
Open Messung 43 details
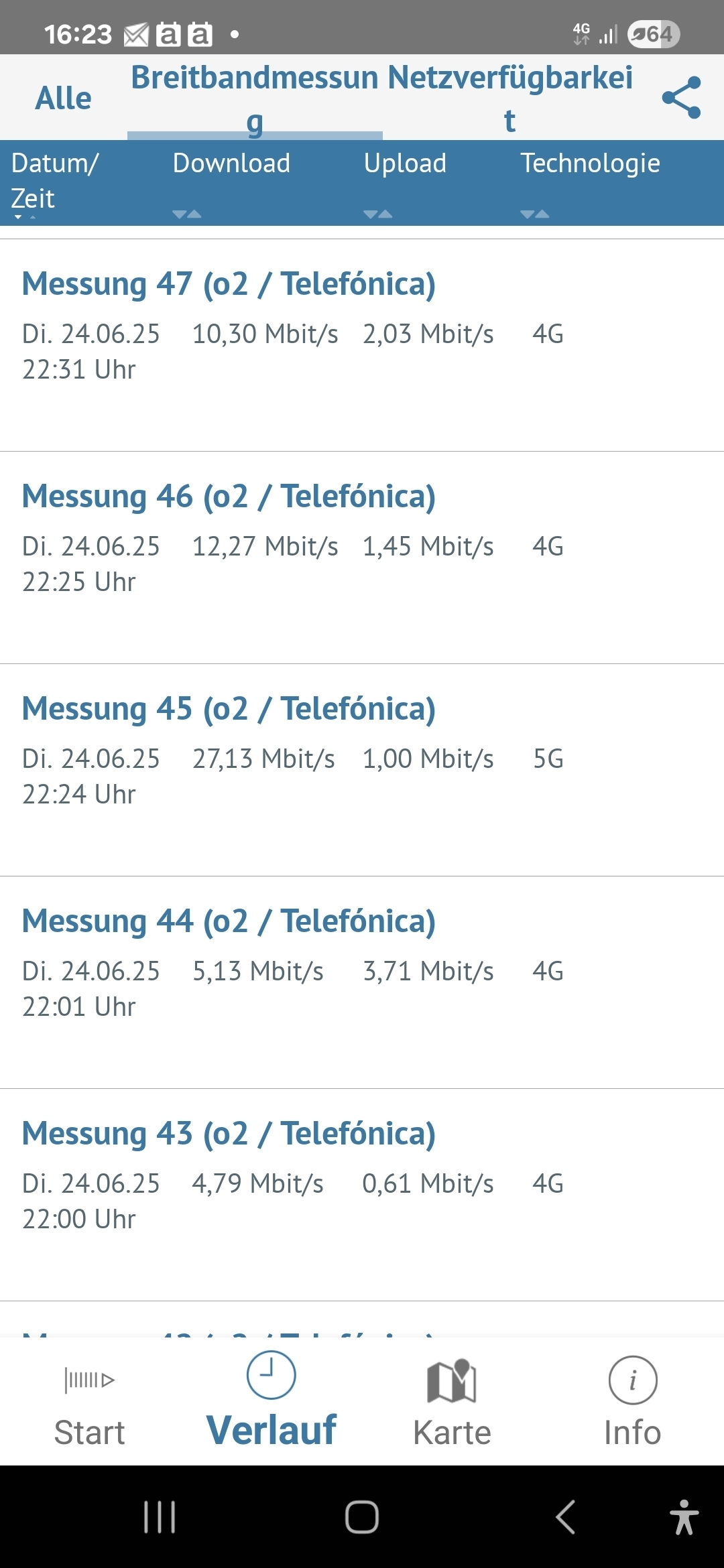click(x=362, y=1195)
